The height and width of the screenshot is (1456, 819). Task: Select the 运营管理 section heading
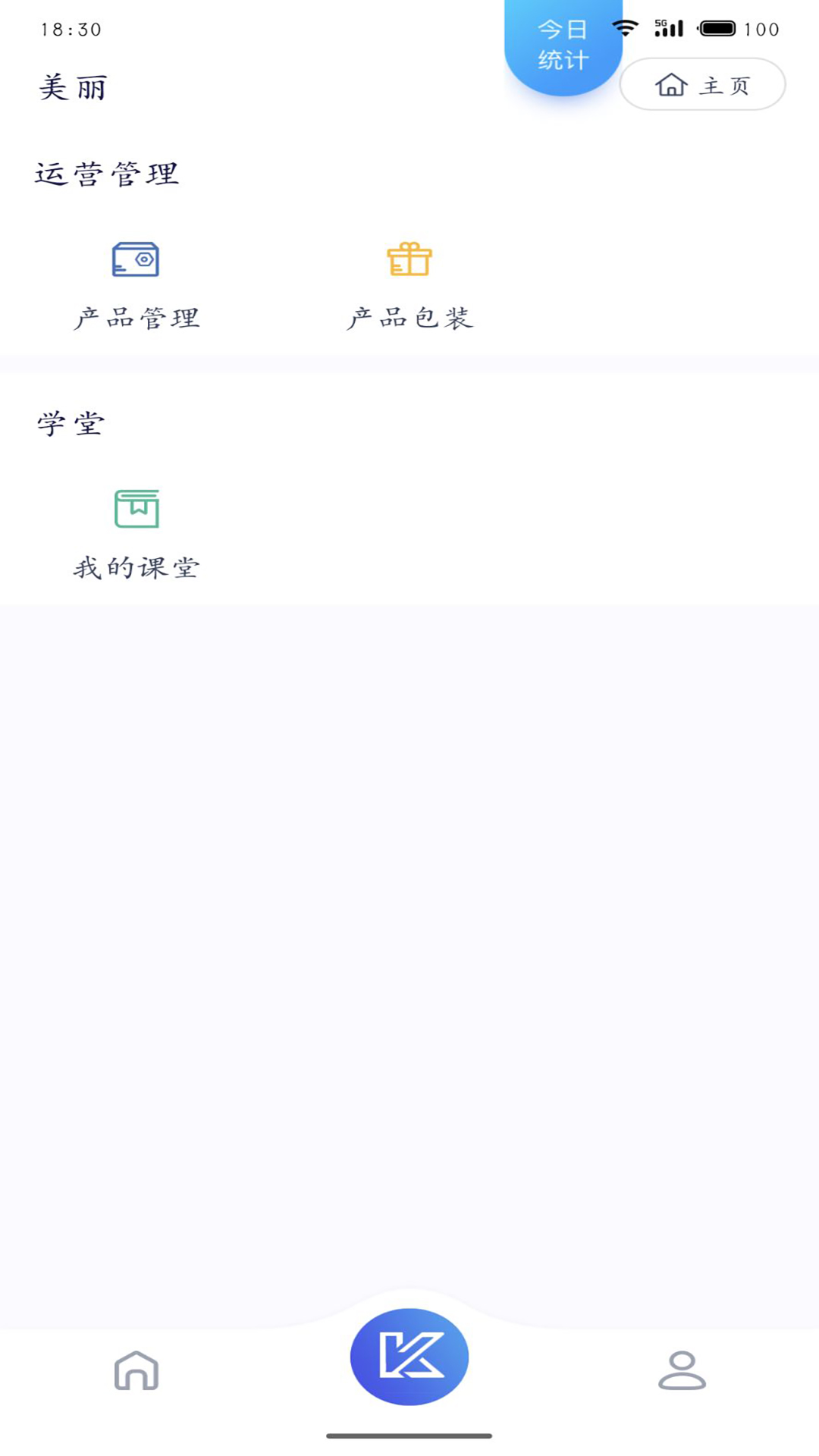click(108, 173)
